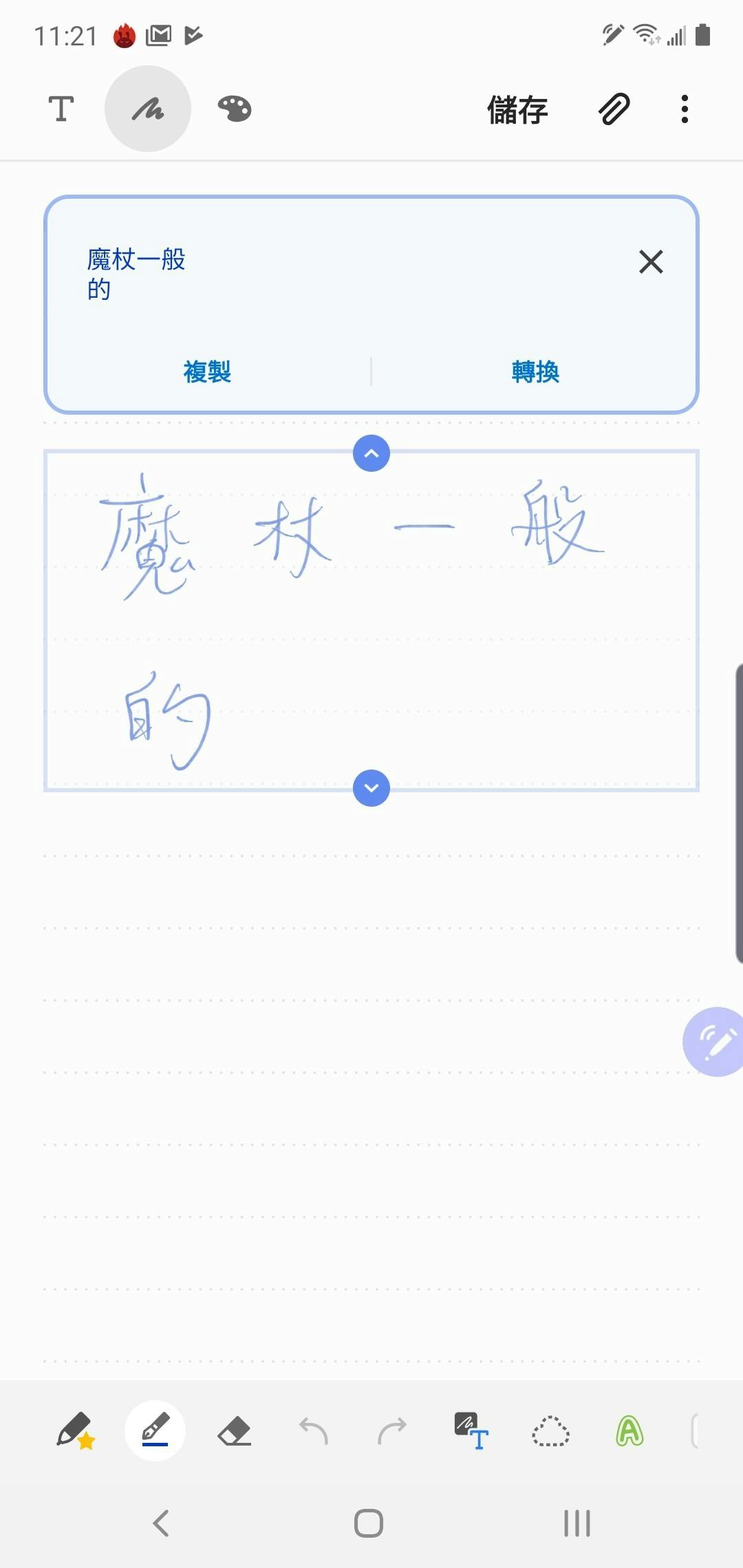Tap the upper selection handle arrow
The height and width of the screenshot is (1568, 743).
[371, 454]
